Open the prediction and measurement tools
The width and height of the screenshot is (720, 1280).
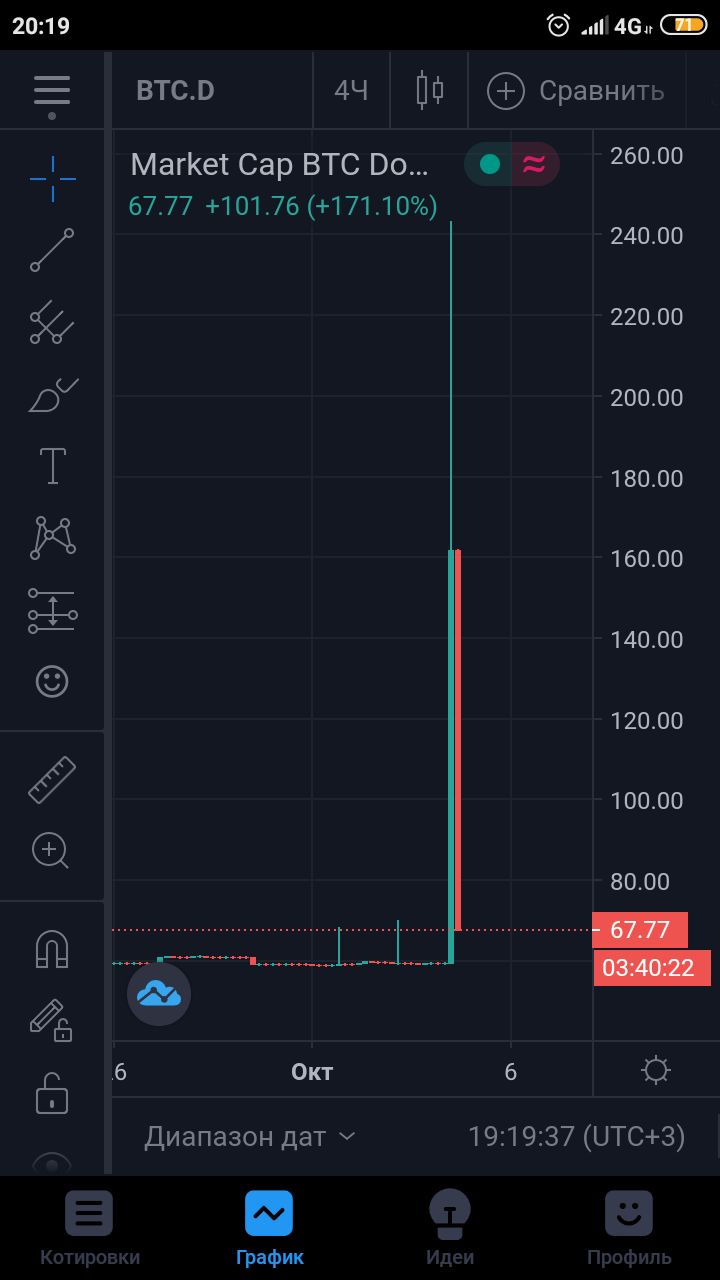coord(52,610)
